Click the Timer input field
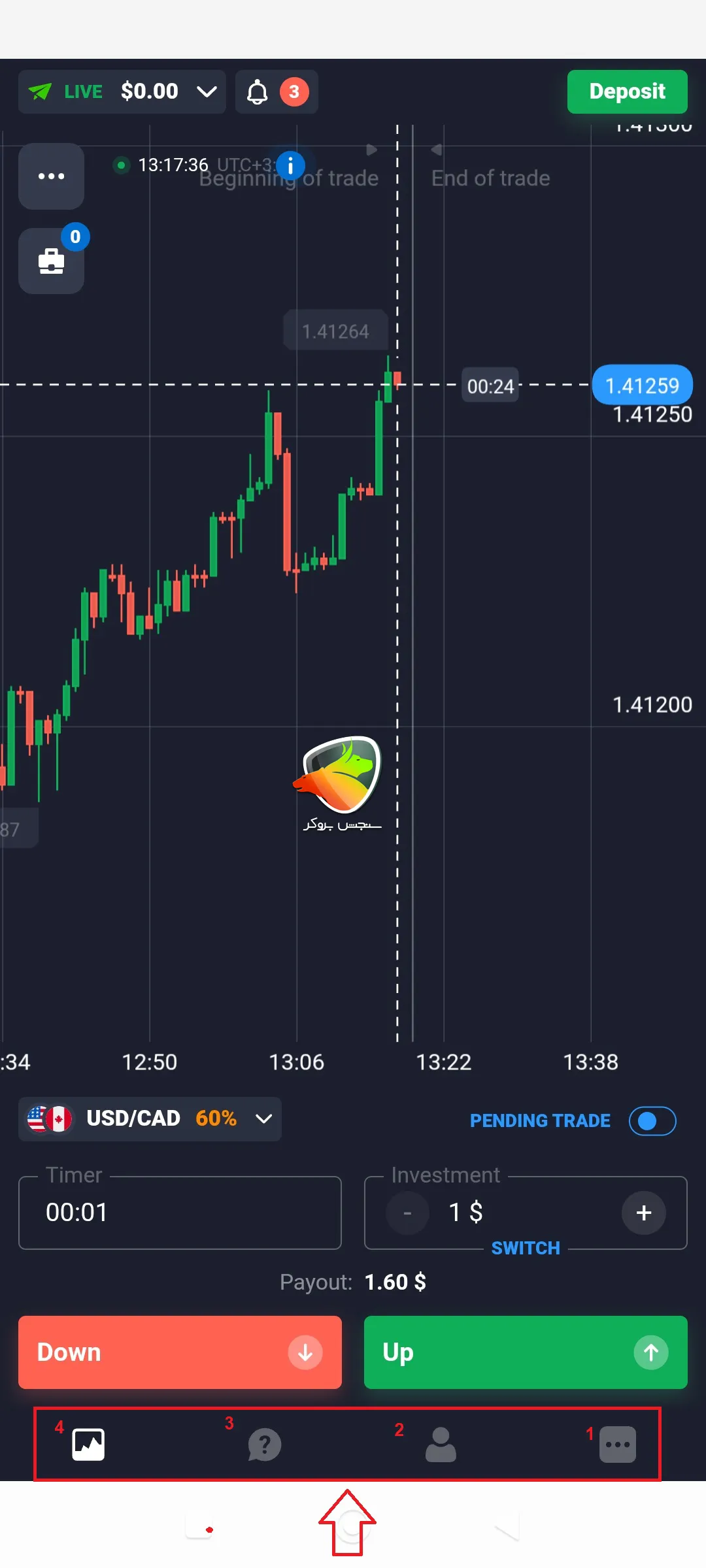Viewport: 706px width, 1568px height. [180, 1213]
